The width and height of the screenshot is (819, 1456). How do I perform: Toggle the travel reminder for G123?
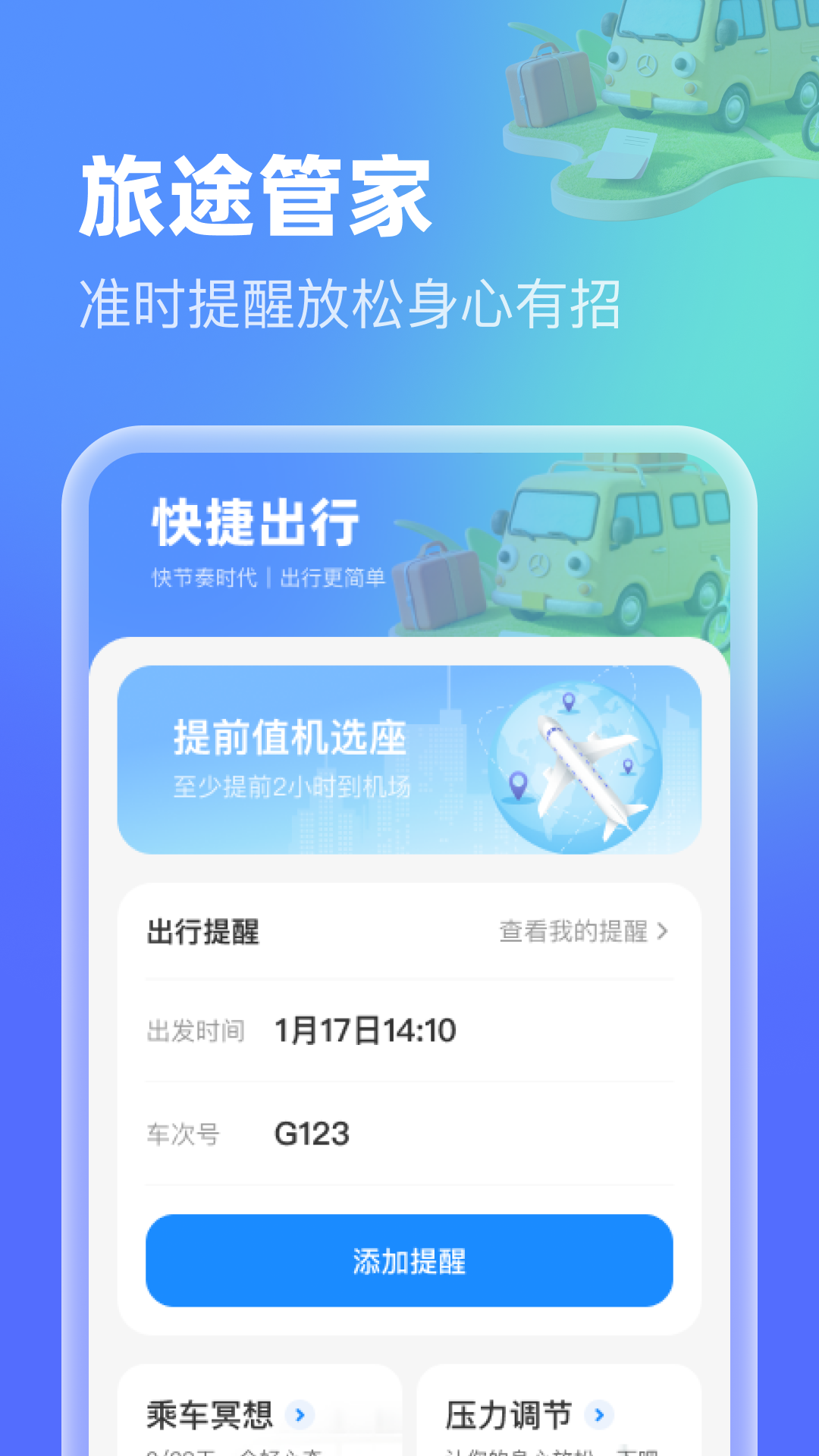(409, 1261)
